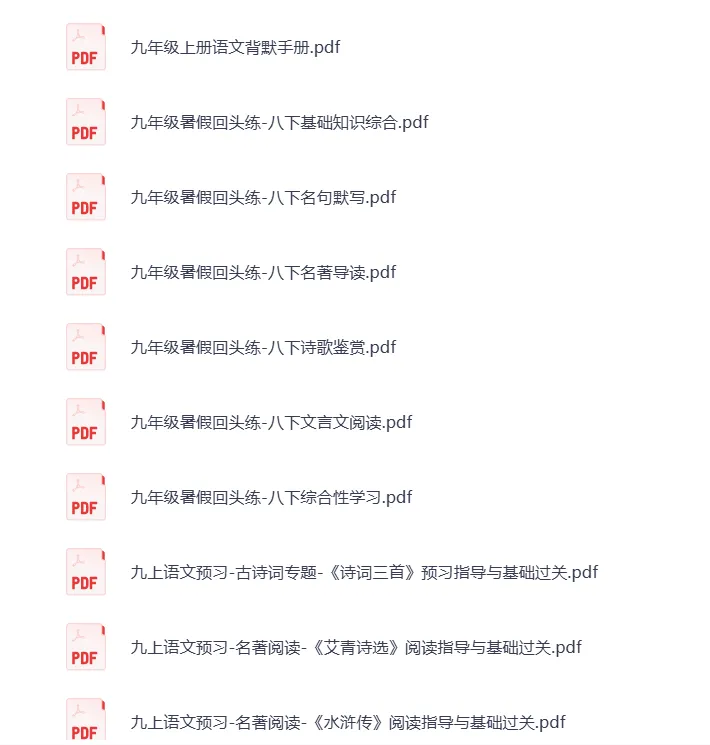Open the 《艾青诗选》阅读指导 PDF file
710x745 pixels.
pyautogui.click(x=356, y=647)
